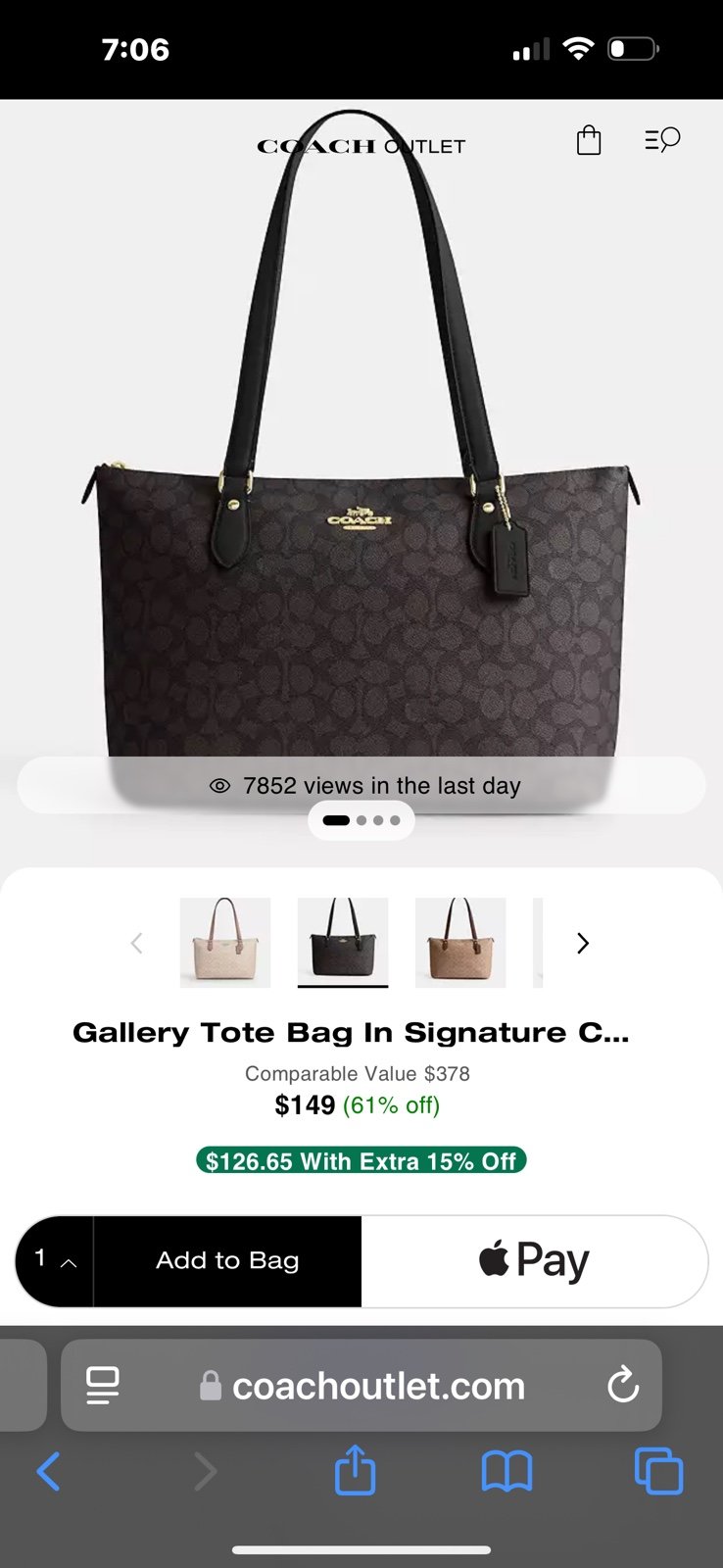This screenshot has height=1568, width=723.
Task: Select the tan brown tote color thumbnail
Action: click(460, 942)
